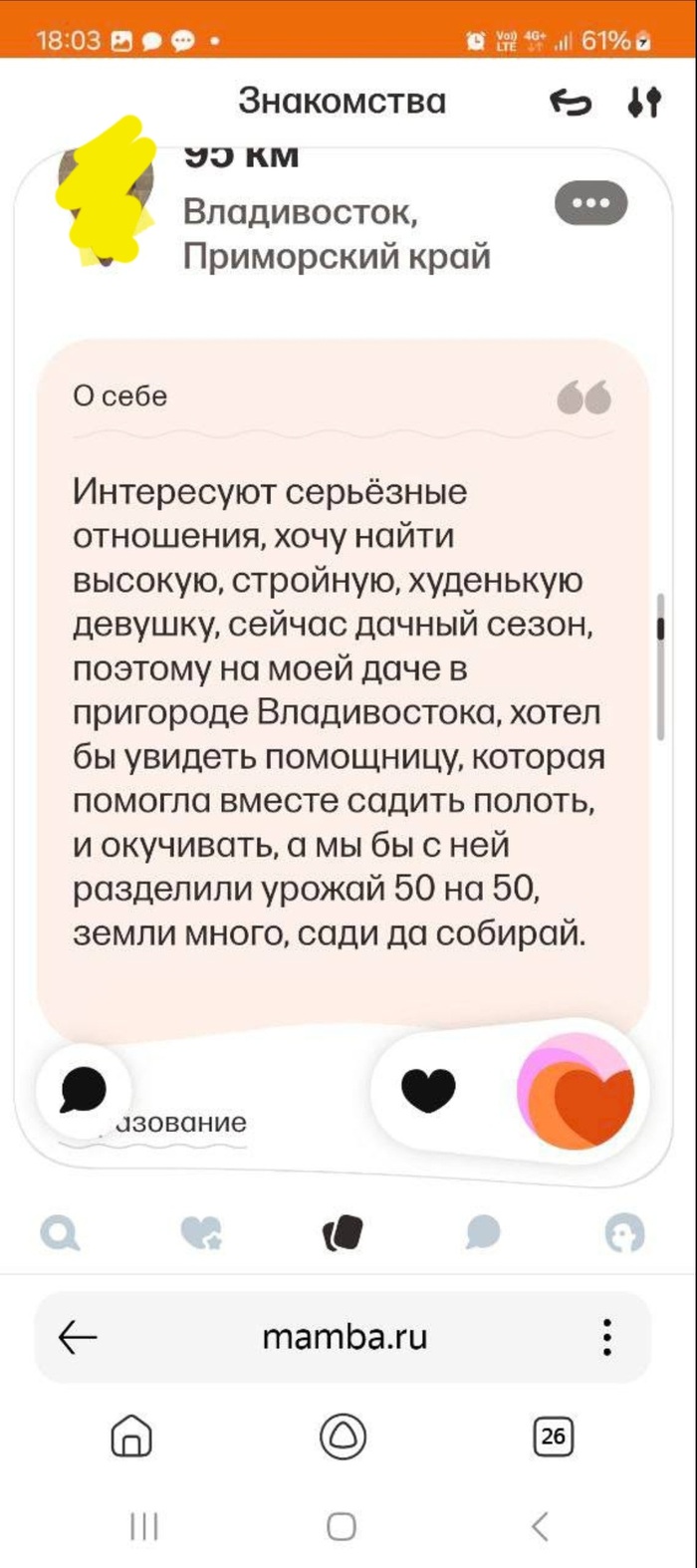View the 26 open browser tabs
This screenshot has height=1568, width=697.
(x=553, y=1437)
